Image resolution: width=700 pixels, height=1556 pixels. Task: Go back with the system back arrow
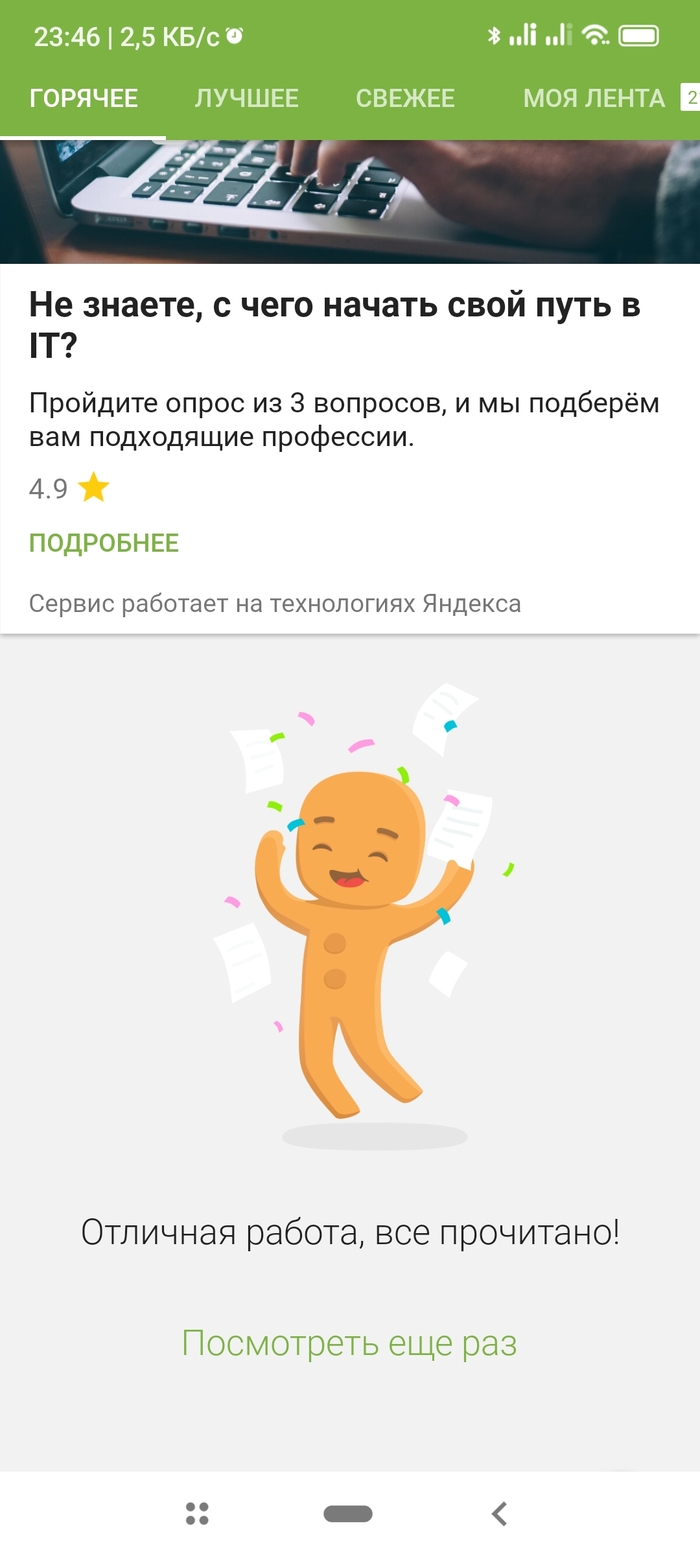click(x=499, y=1514)
